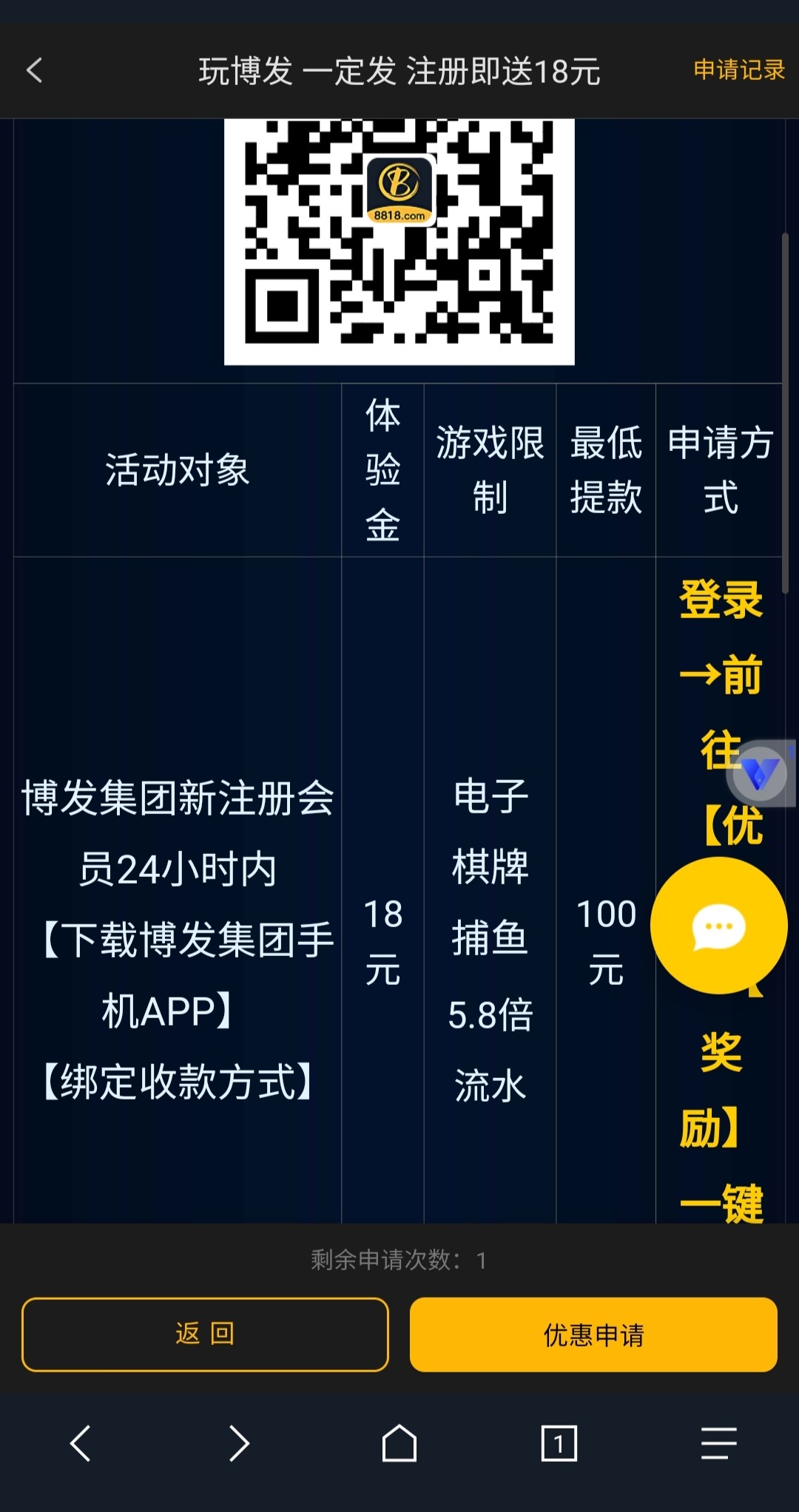
Task: Open 申请记录 application records
Action: pos(738,70)
